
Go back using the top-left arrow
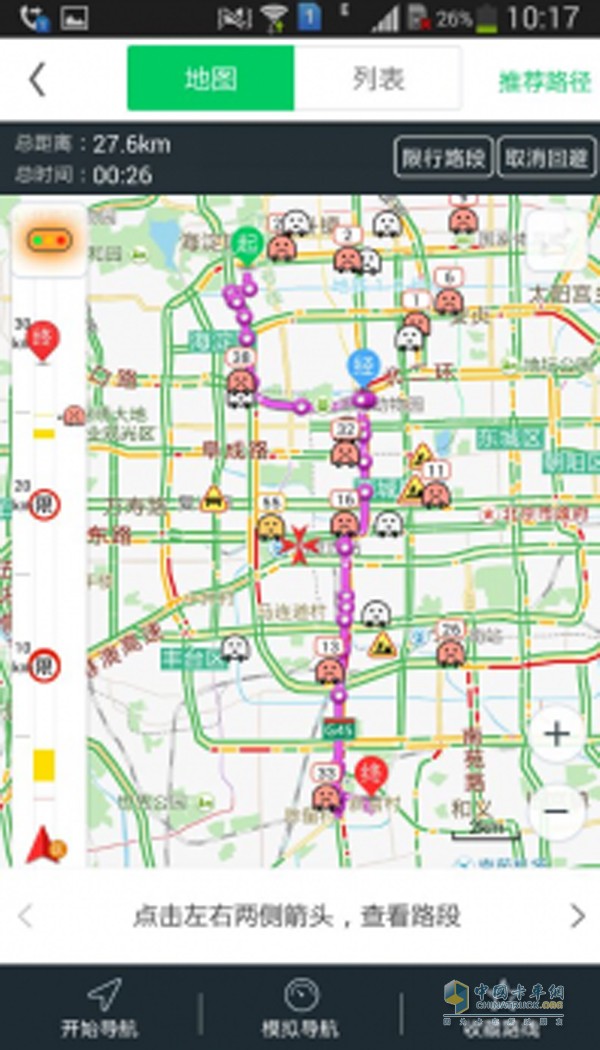pos(37,79)
